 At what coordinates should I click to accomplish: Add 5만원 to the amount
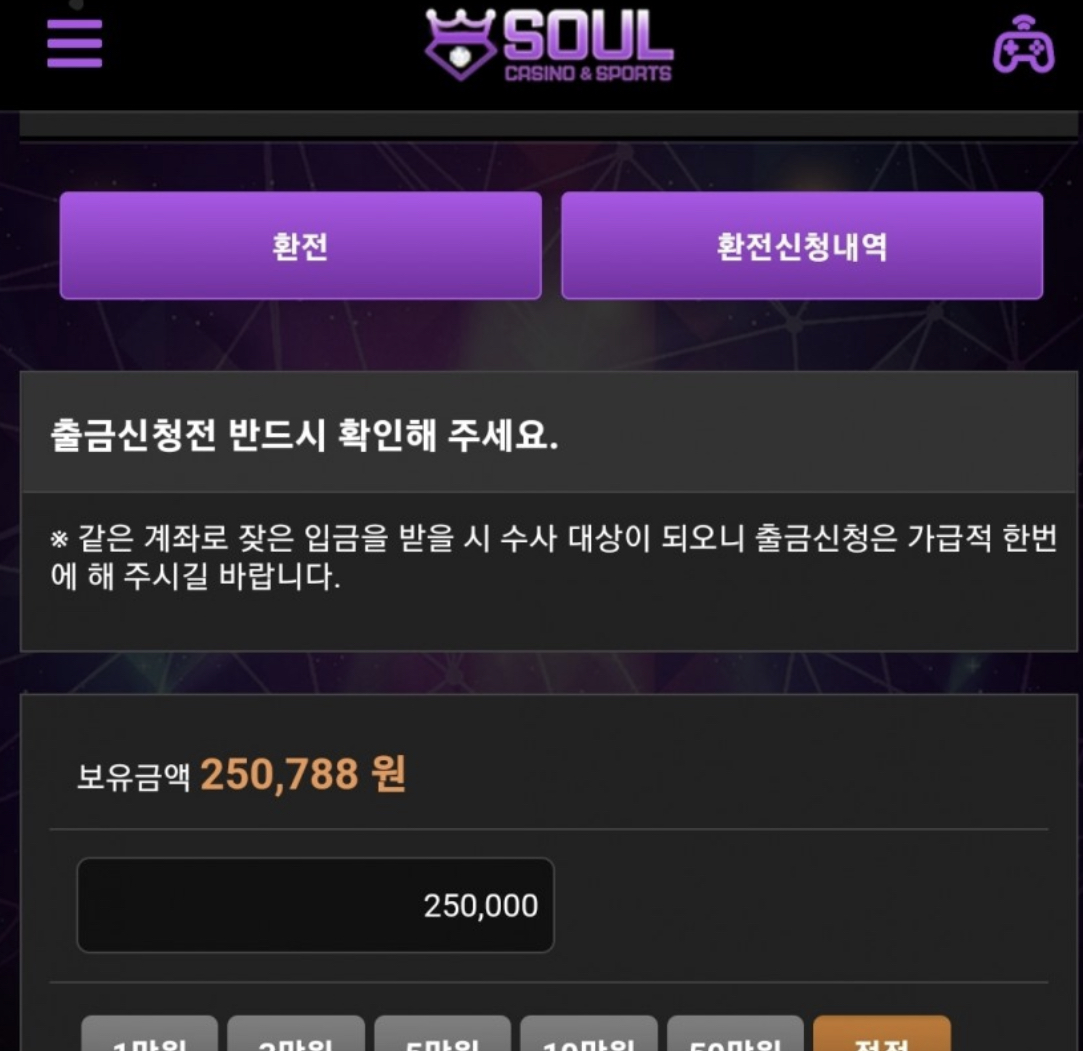coord(442,1036)
